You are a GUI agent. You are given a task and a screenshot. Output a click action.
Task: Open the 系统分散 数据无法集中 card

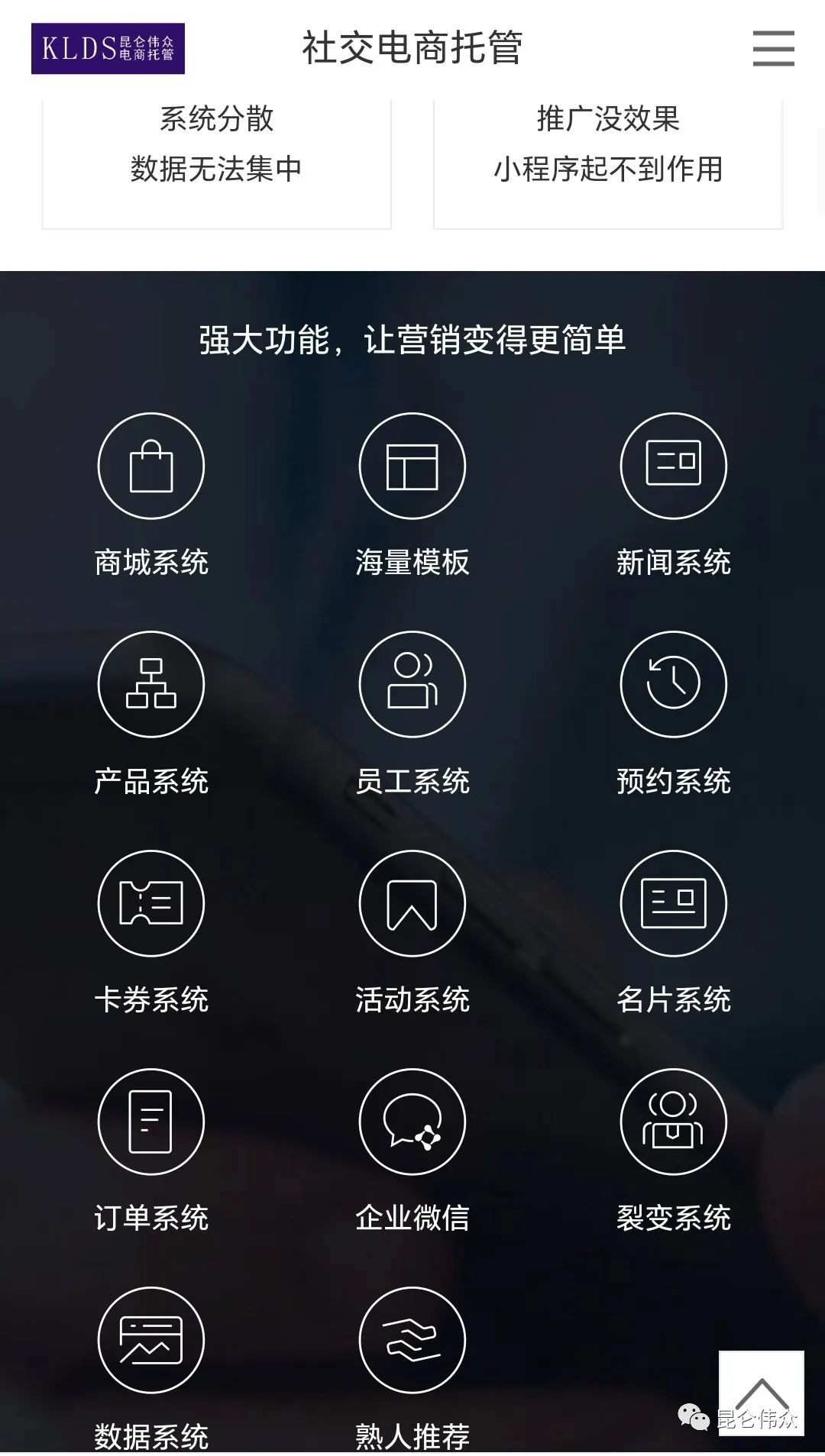tap(216, 163)
